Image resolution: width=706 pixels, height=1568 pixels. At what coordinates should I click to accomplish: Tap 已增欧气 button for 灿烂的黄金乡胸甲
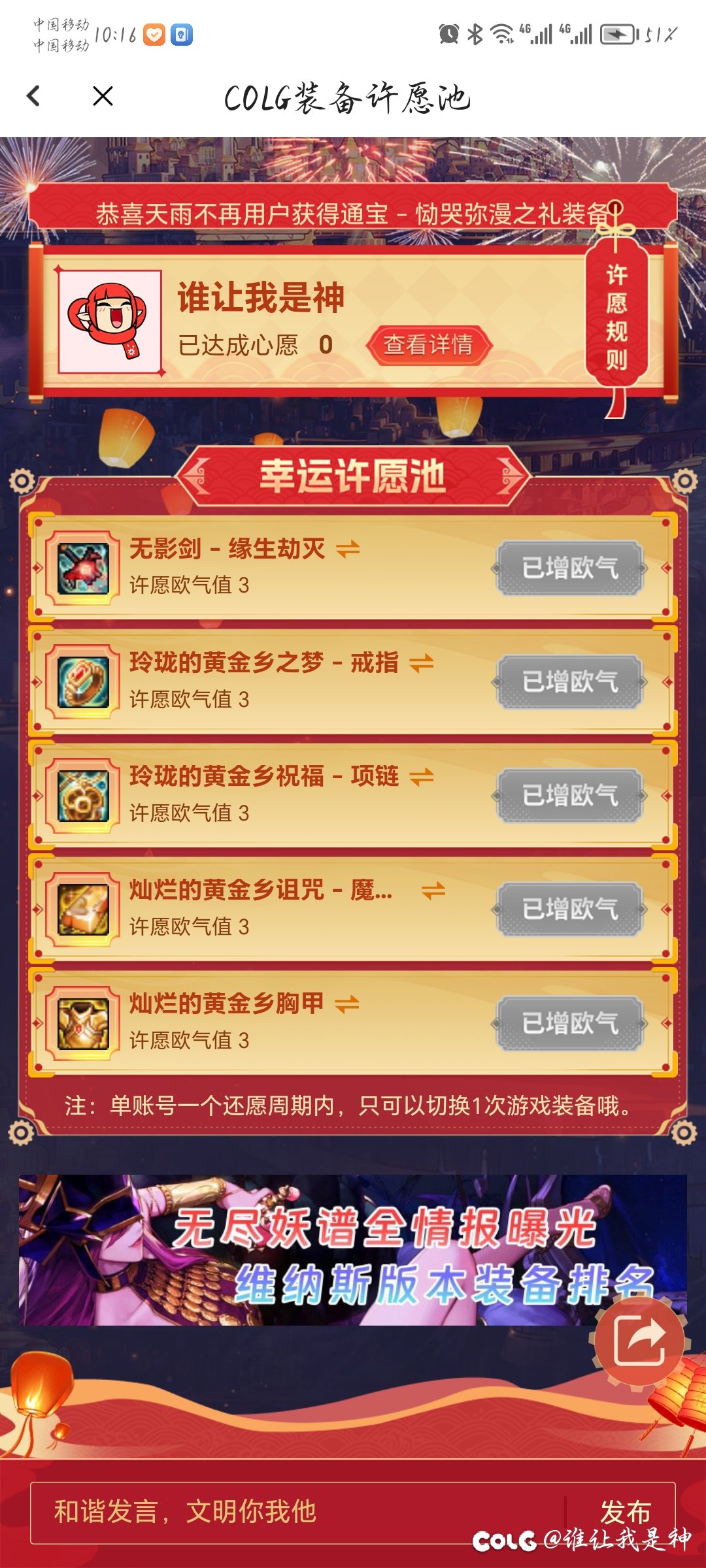(569, 1022)
